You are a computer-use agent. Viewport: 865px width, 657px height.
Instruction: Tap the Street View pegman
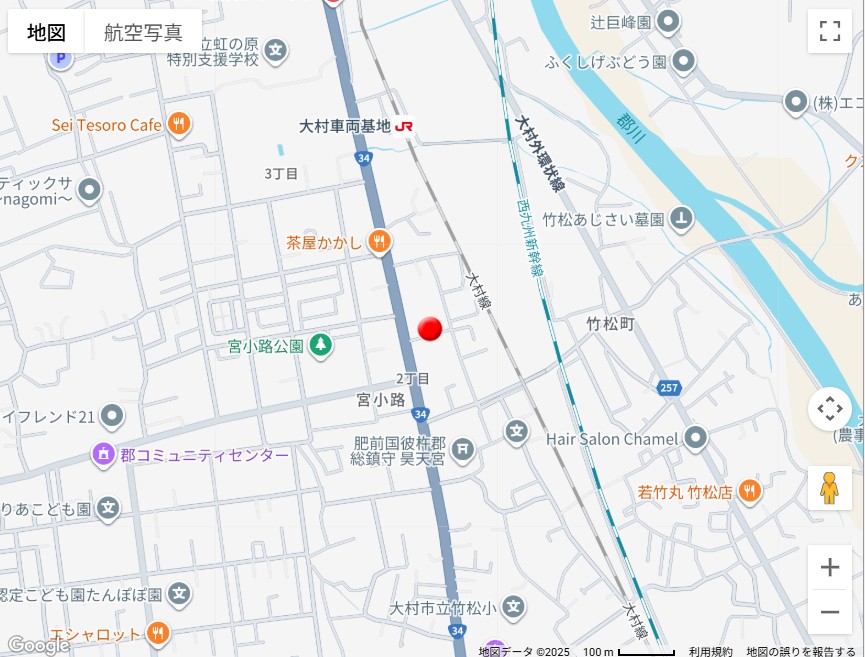pos(829,488)
